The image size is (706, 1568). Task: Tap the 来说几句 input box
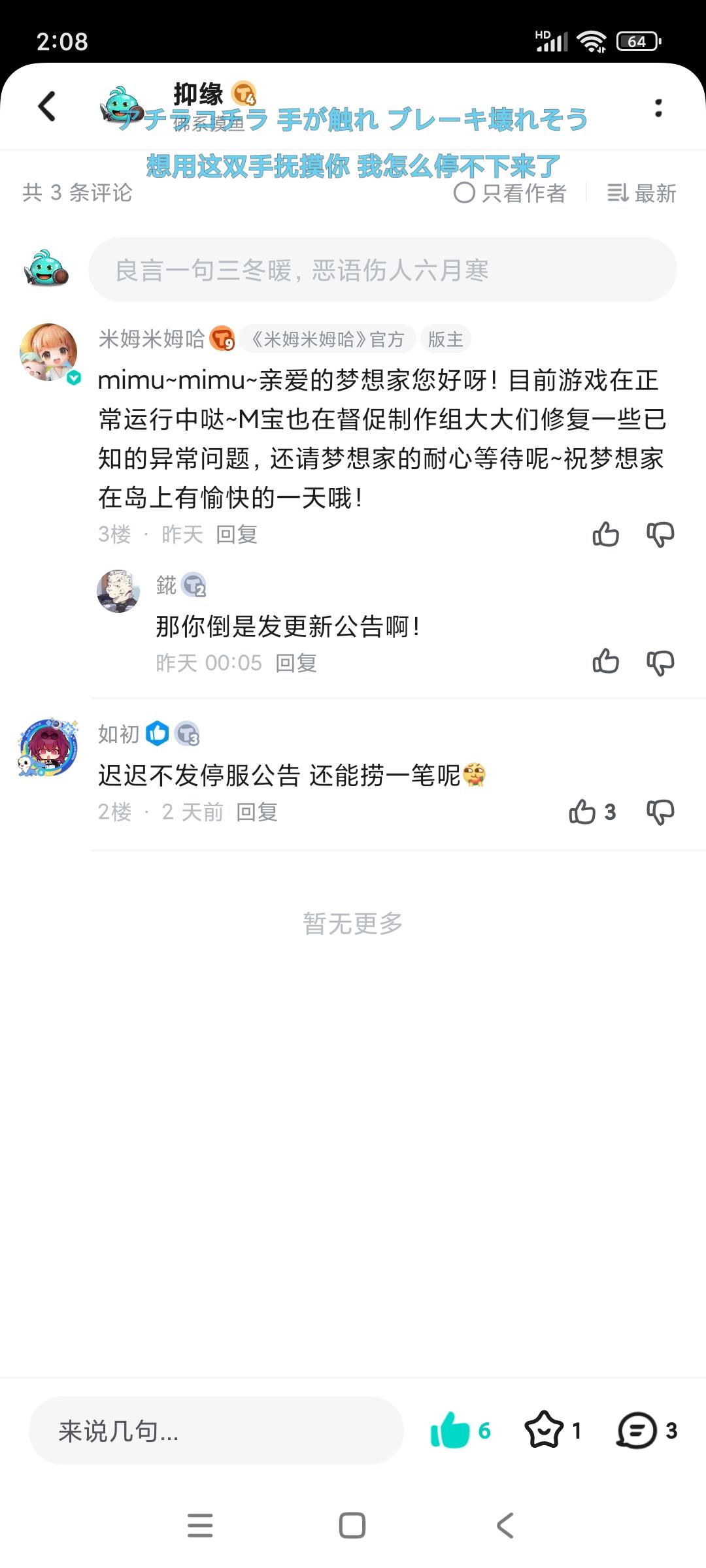point(216,1431)
